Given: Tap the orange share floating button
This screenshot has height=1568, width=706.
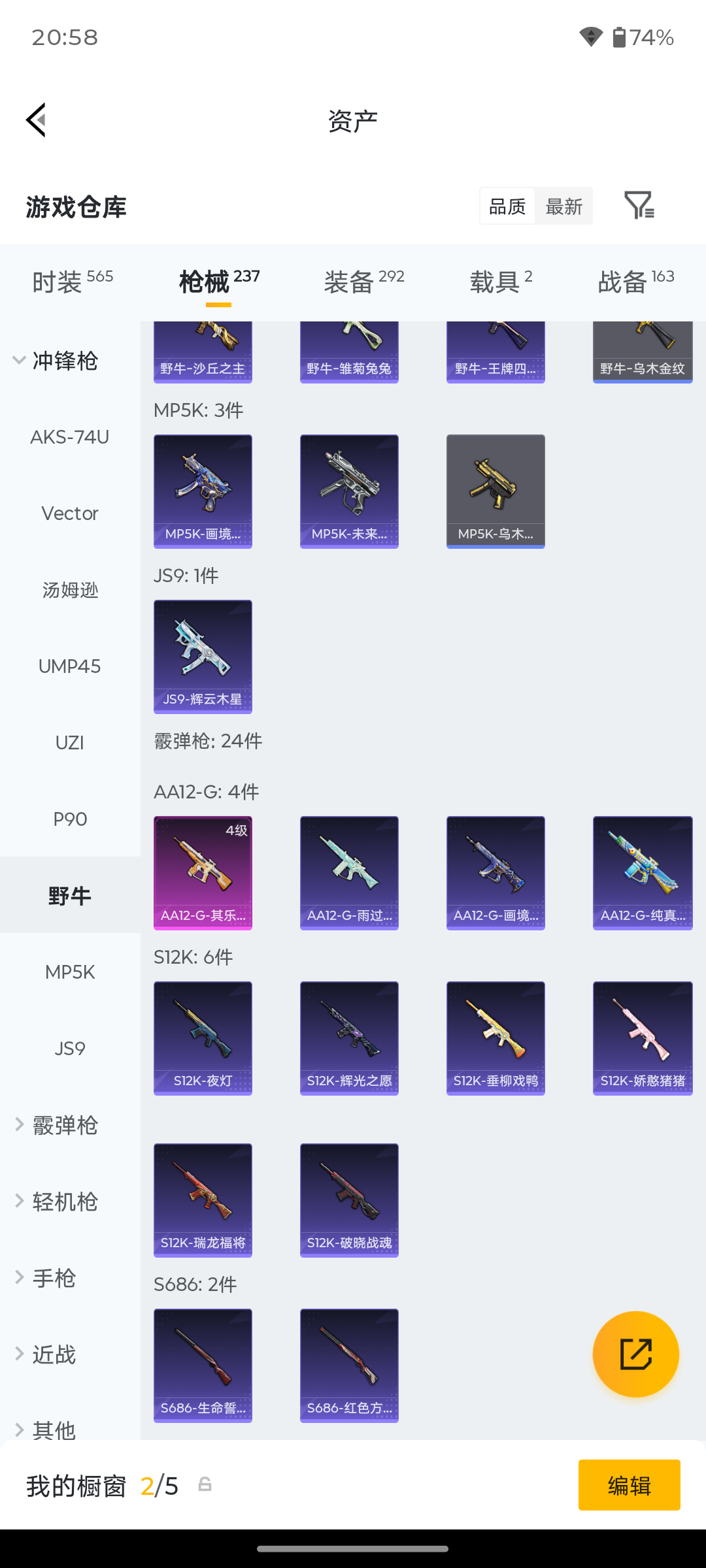Looking at the screenshot, I should [635, 1354].
